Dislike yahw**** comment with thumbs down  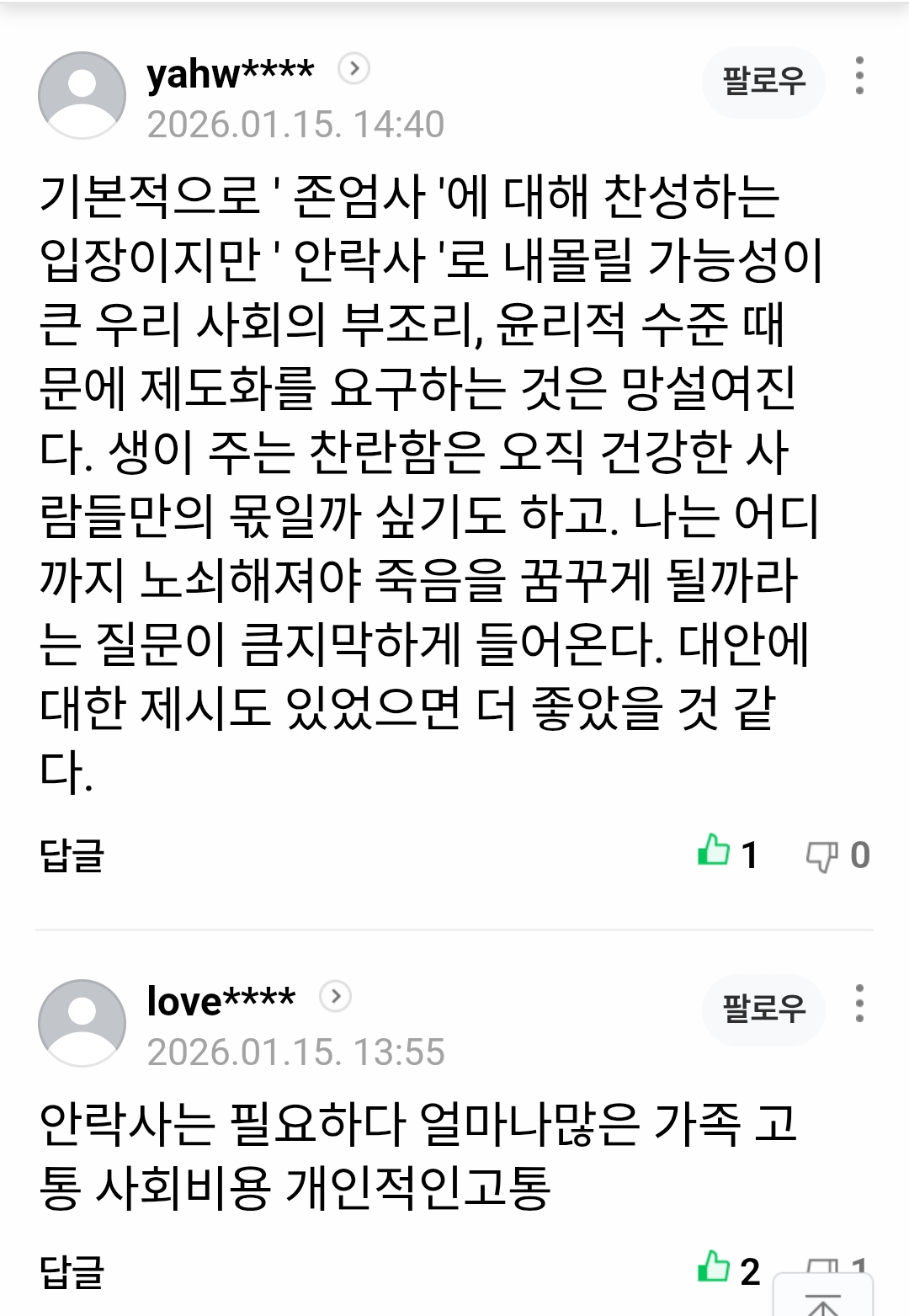click(821, 855)
